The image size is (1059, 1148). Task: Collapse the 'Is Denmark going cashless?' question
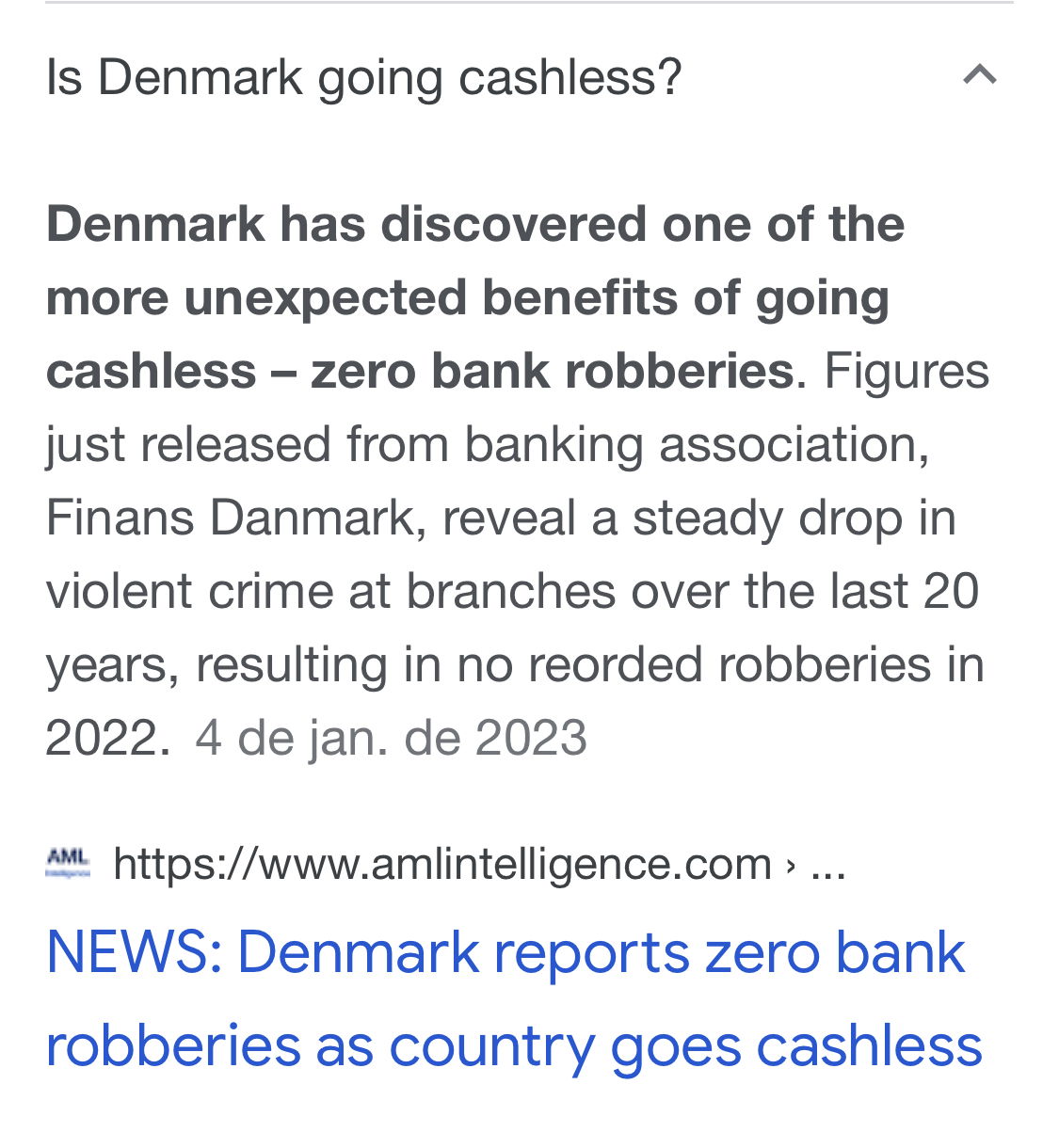979,76
